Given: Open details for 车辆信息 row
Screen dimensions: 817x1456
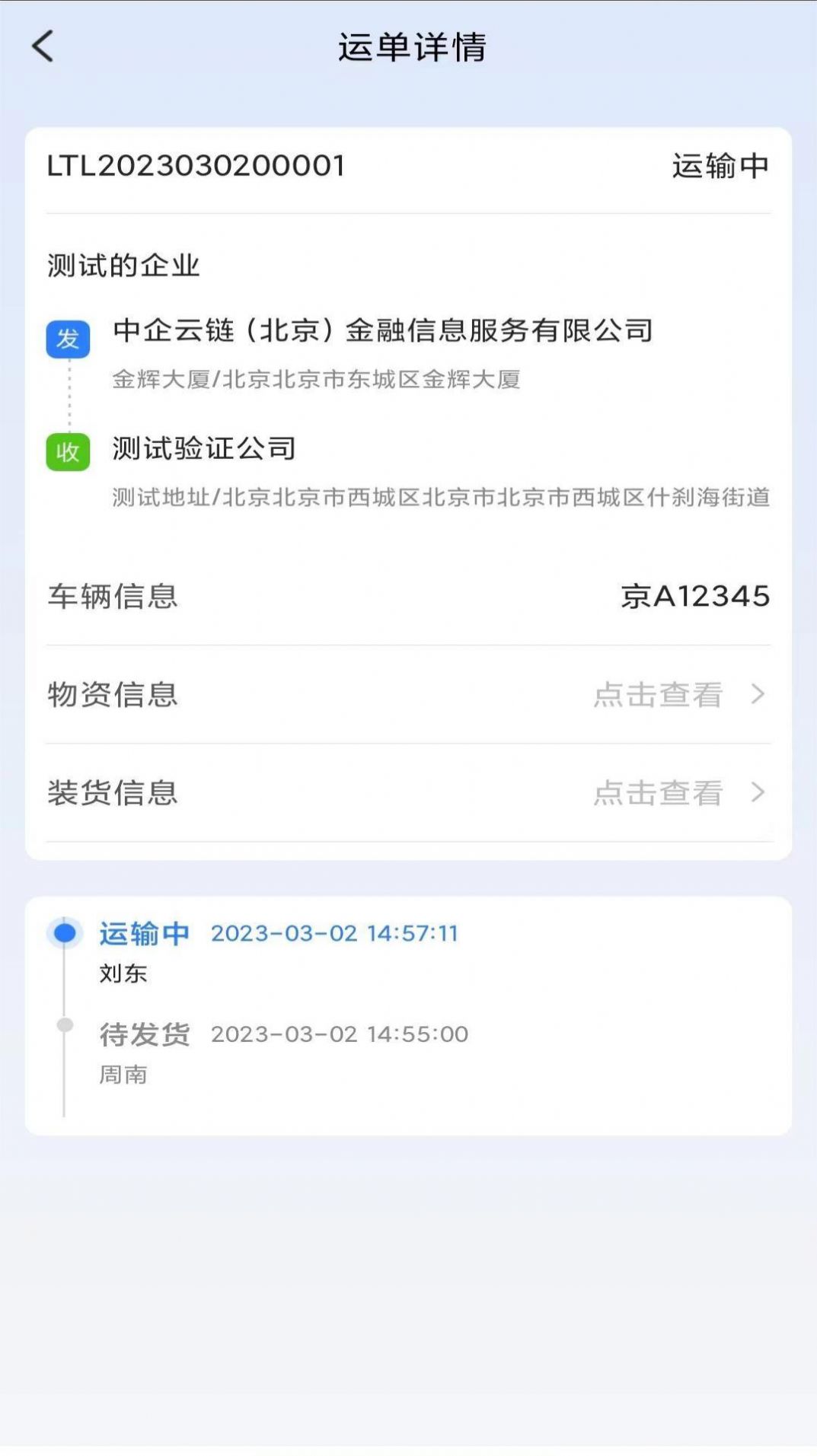Looking at the screenshot, I should coord(408,597).
